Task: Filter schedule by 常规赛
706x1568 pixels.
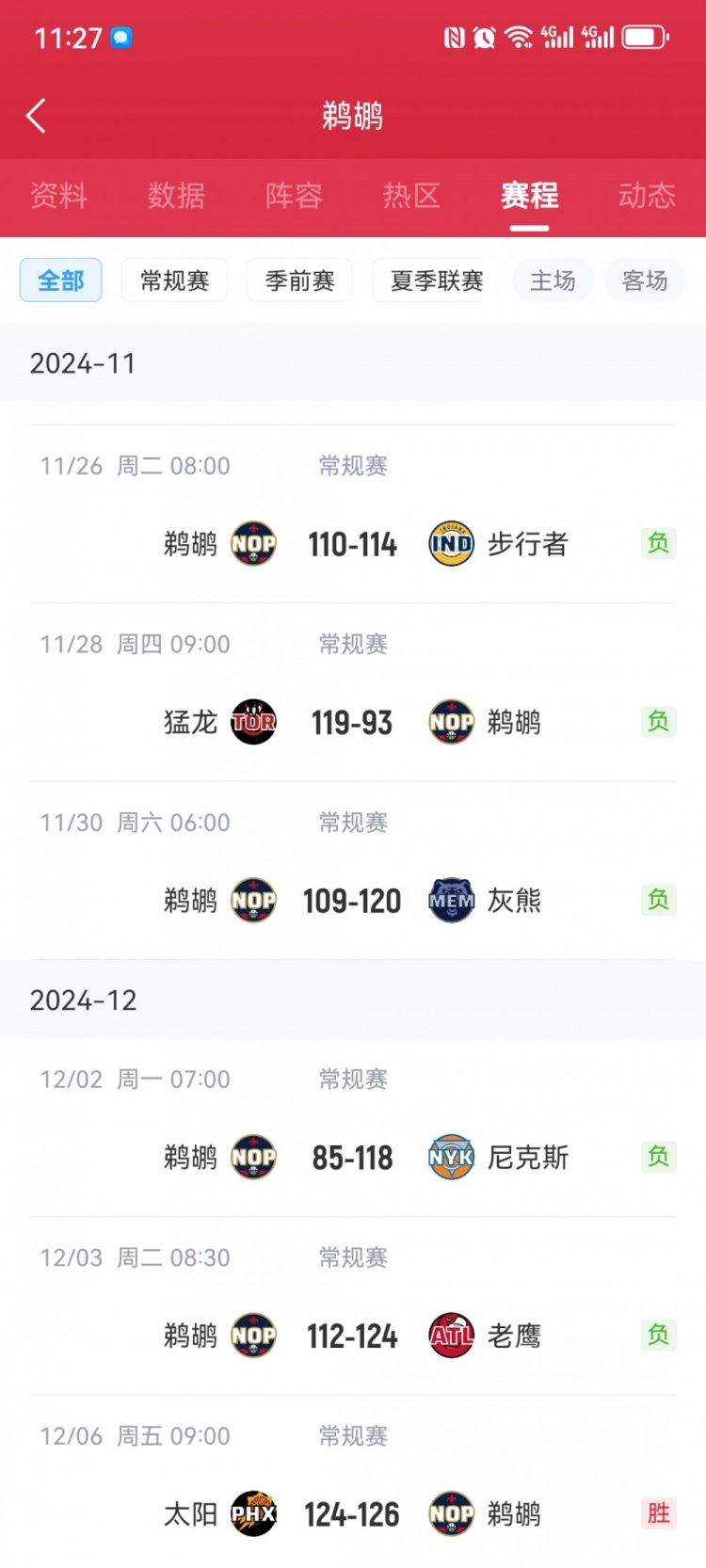Action: point(174,280)
